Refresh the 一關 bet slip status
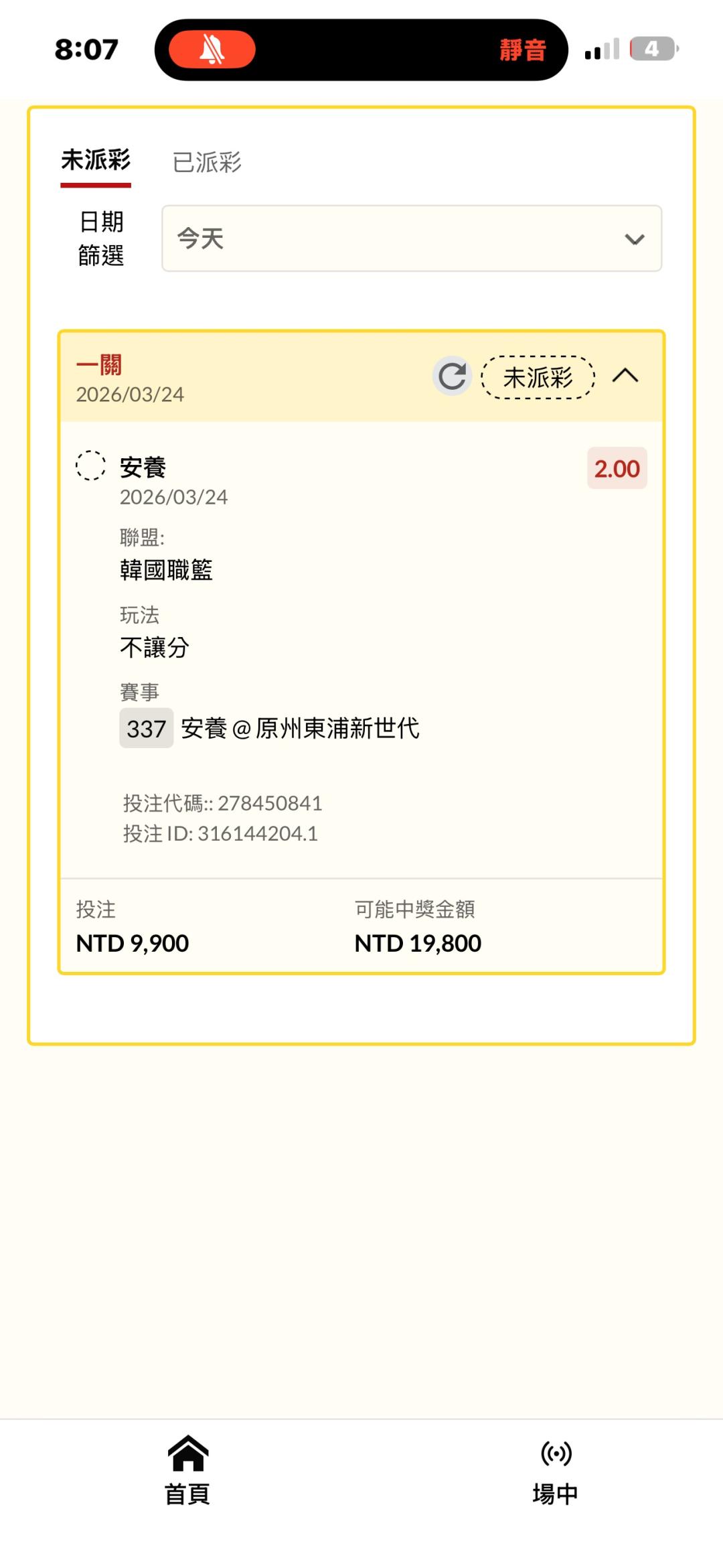Image resolution: width=723 pixels, height=1568 pixels. 452,376
